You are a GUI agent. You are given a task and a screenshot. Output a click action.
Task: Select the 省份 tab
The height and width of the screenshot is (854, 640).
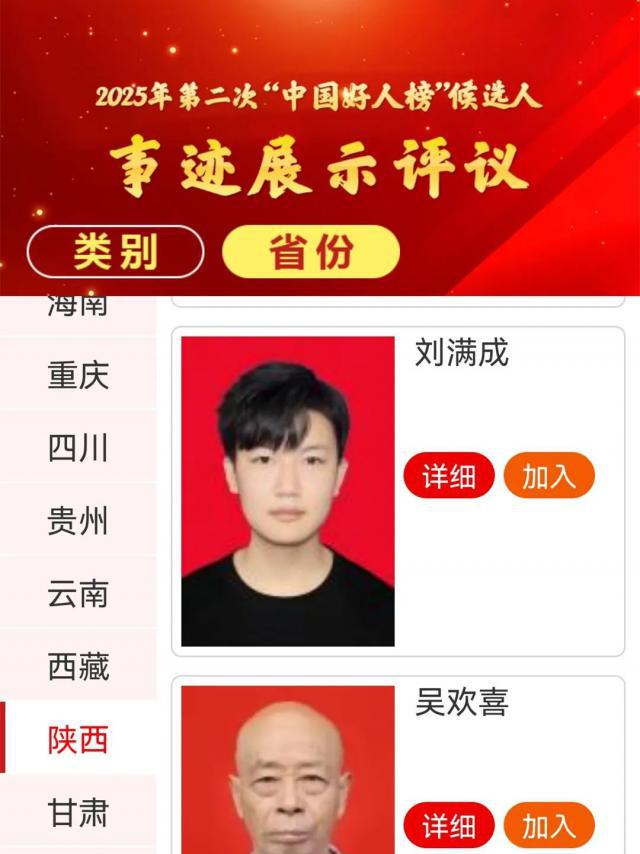[x=310, y=252]
